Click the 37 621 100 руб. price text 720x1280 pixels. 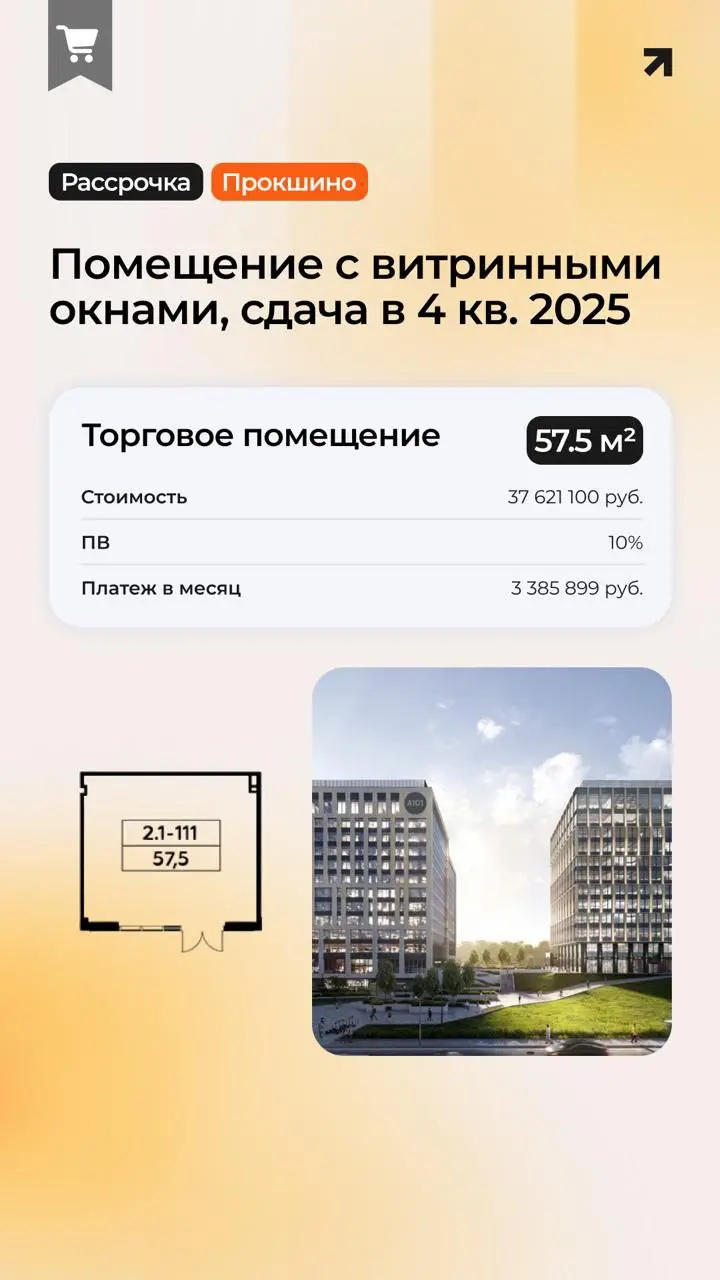[575, 496]
